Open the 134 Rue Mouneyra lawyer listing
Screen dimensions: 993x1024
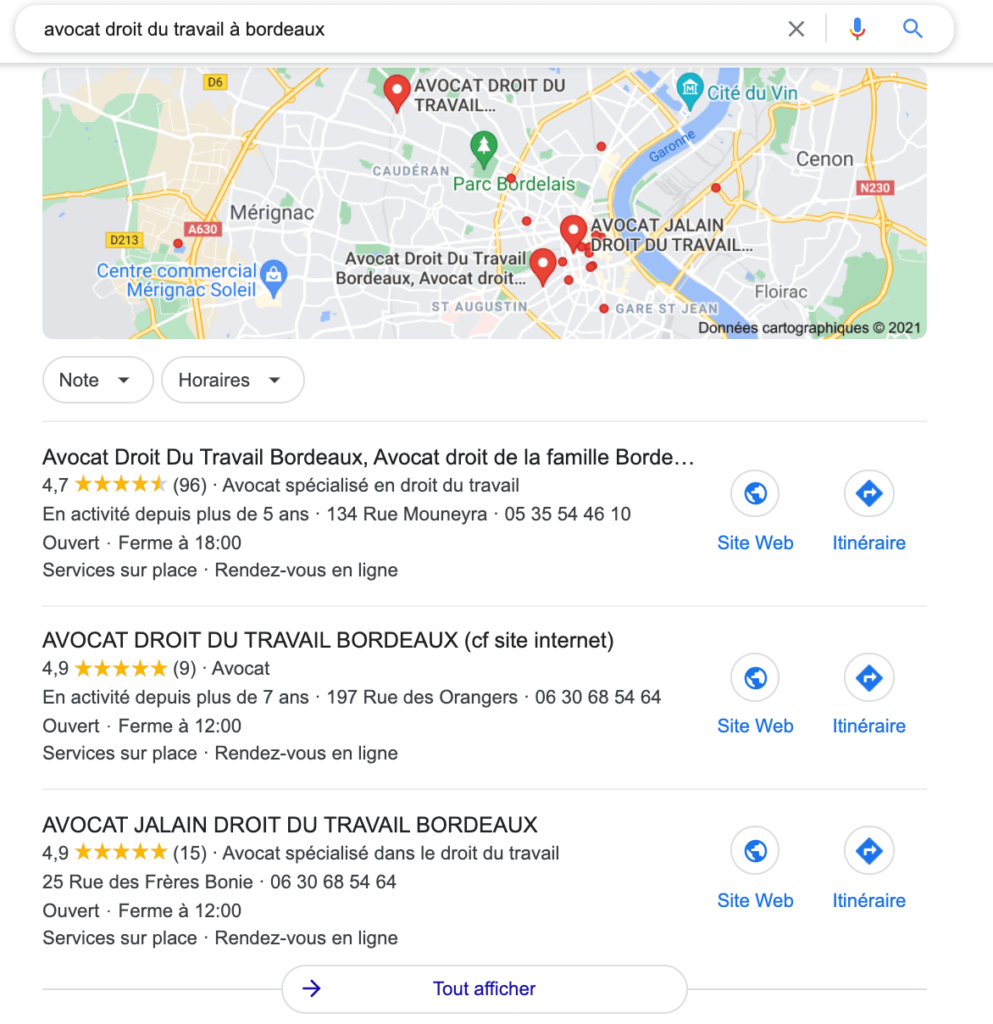pyautogui.click(x=367, y=458)
